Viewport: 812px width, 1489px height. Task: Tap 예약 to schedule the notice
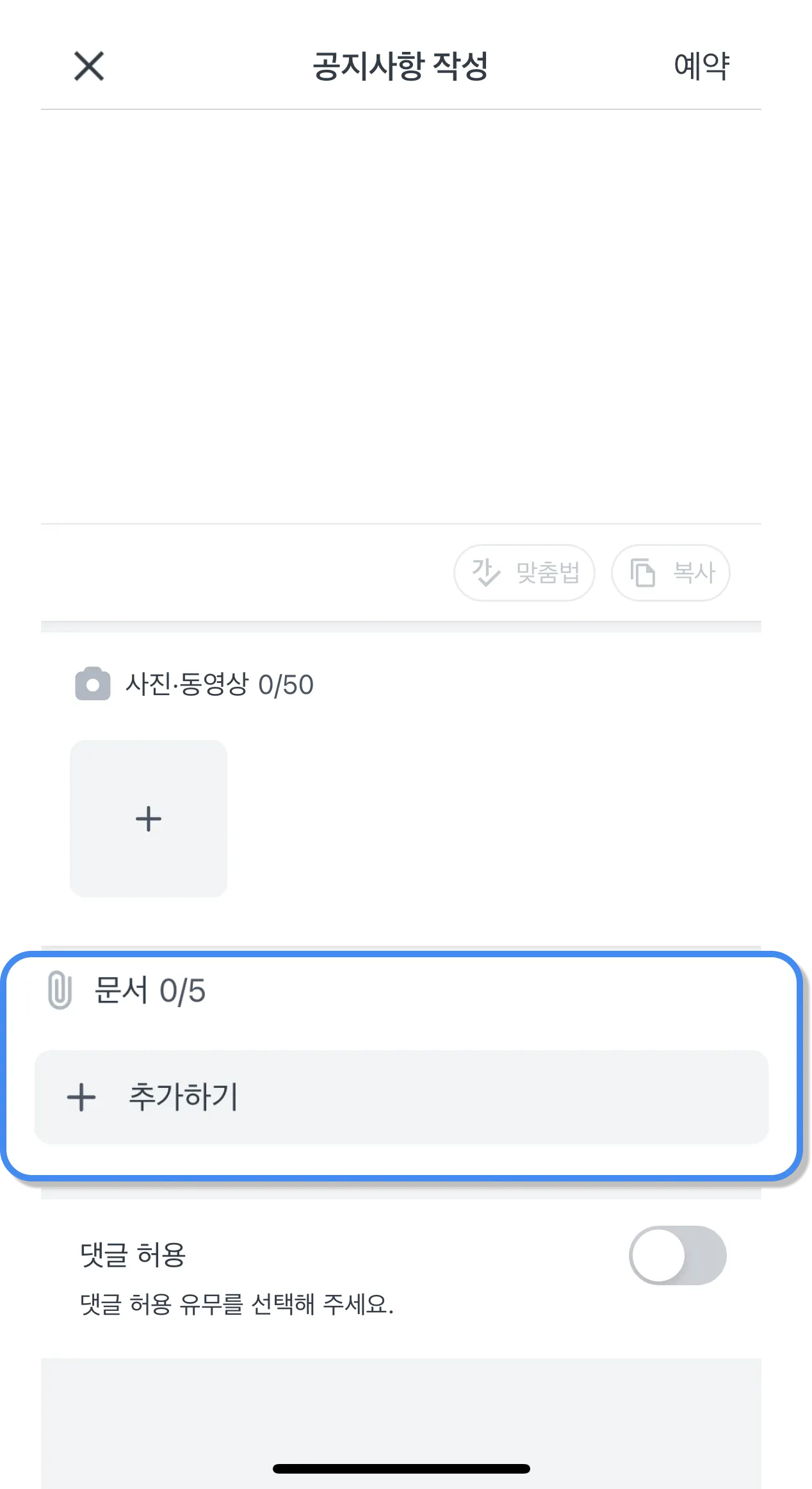click(x=701, y=66)
